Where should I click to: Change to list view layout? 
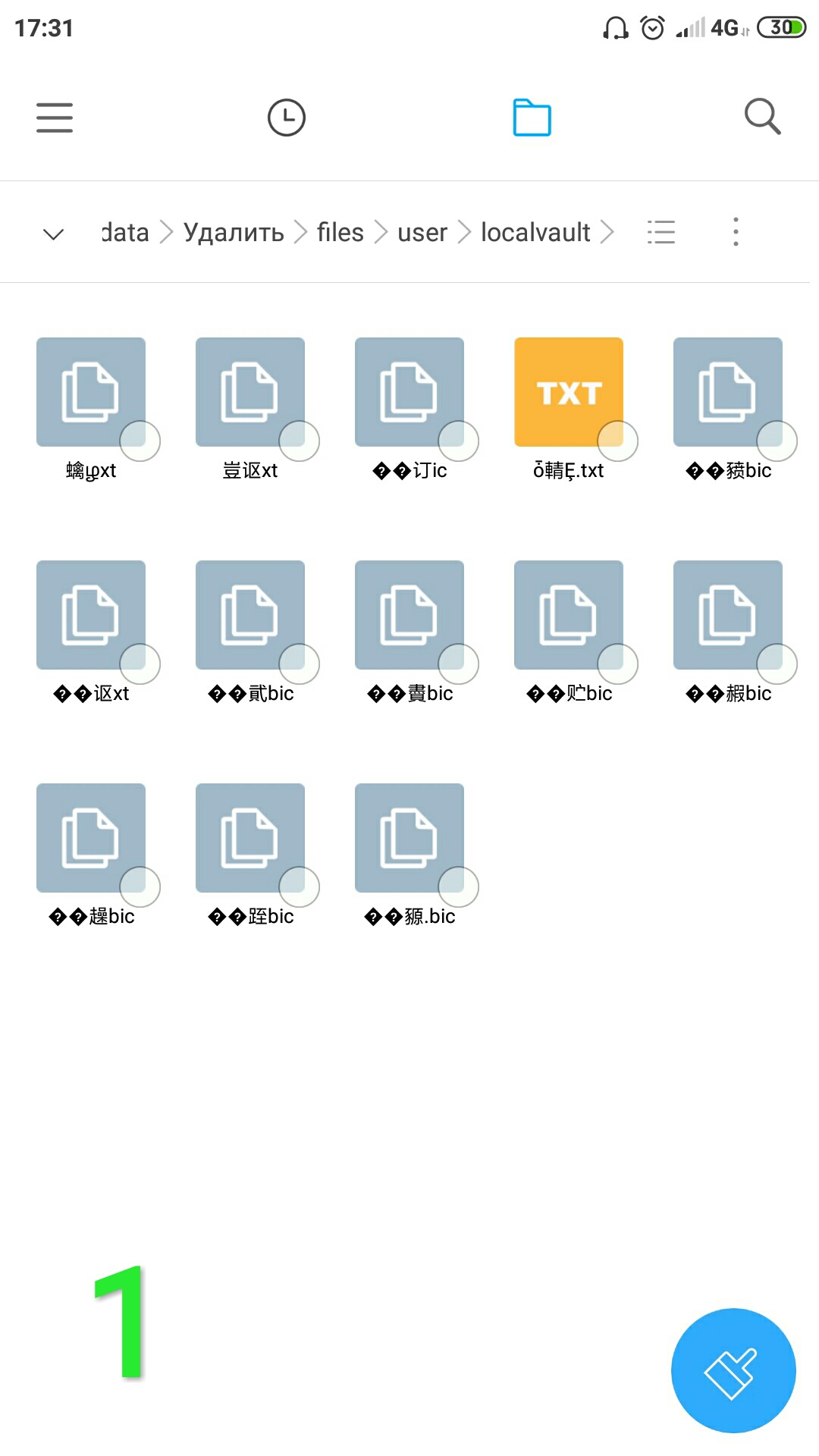(x=661, y=232)
